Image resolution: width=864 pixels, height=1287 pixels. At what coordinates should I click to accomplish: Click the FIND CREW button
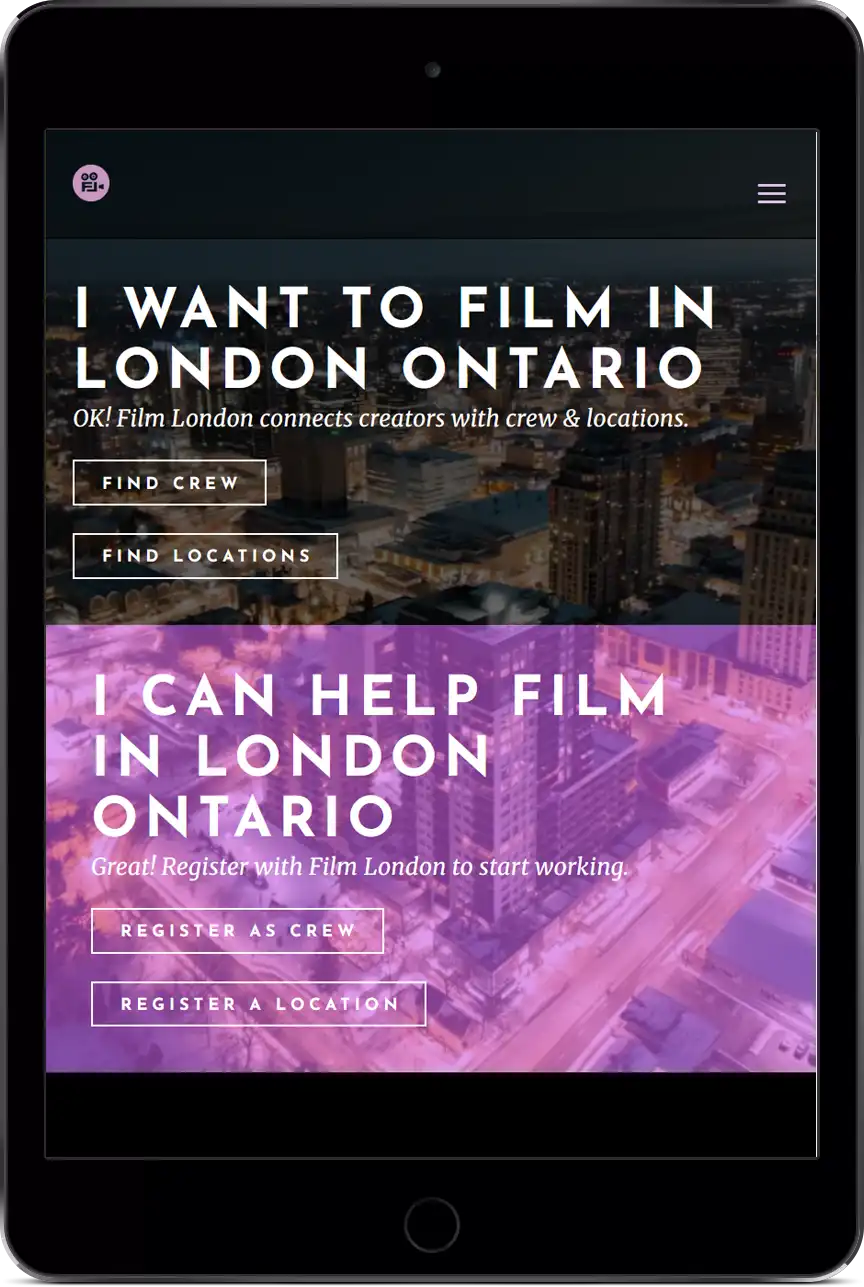pos(169,483)
